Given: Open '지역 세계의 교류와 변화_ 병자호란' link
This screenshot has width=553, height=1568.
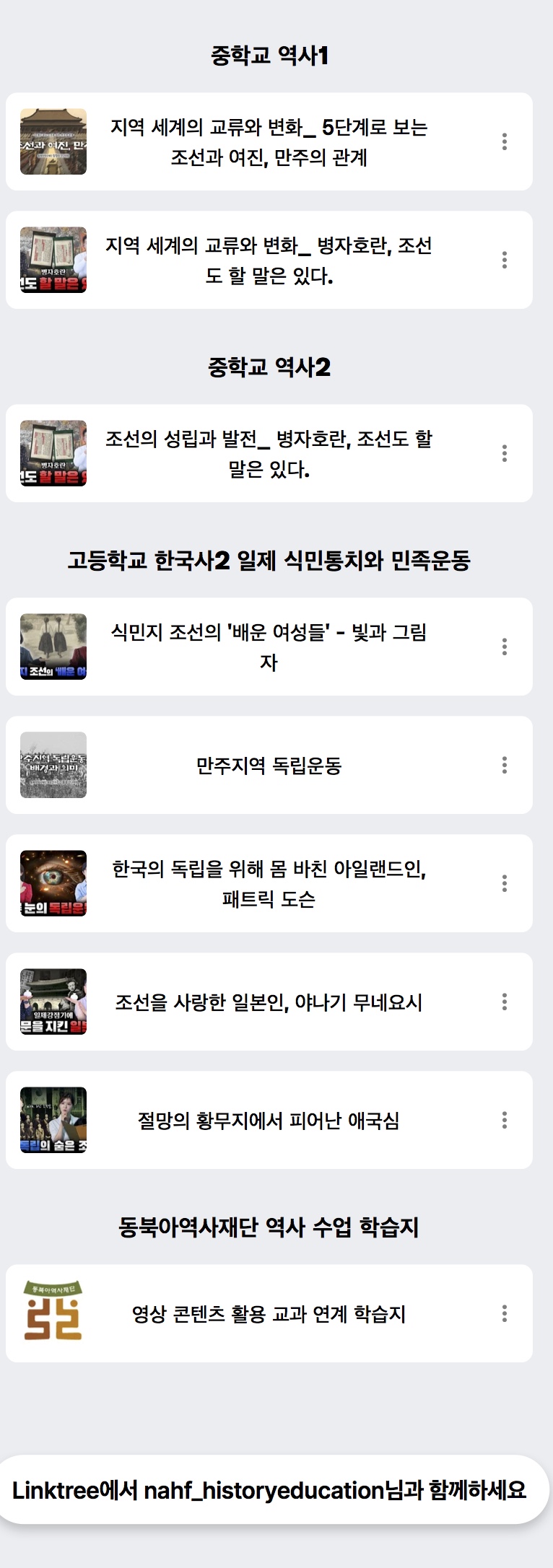Looking at the screenshot, I should [x=269, y=260].
